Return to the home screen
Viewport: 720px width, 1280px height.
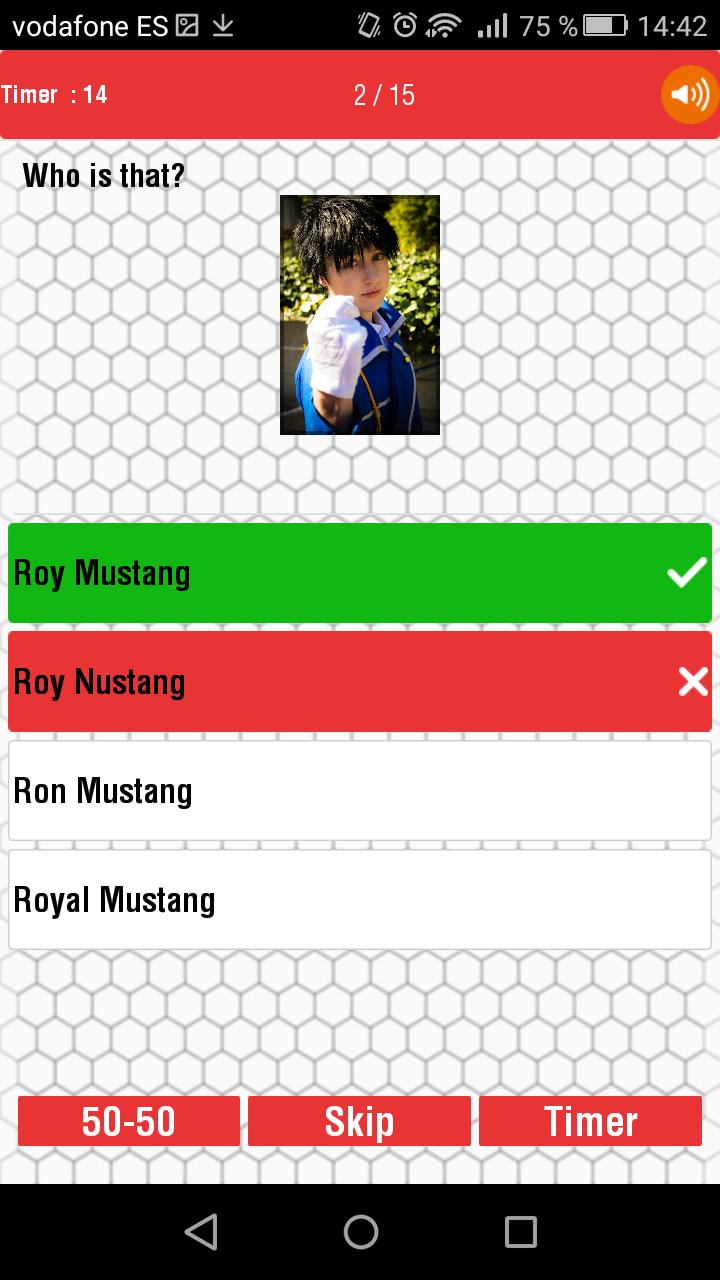361,1232
